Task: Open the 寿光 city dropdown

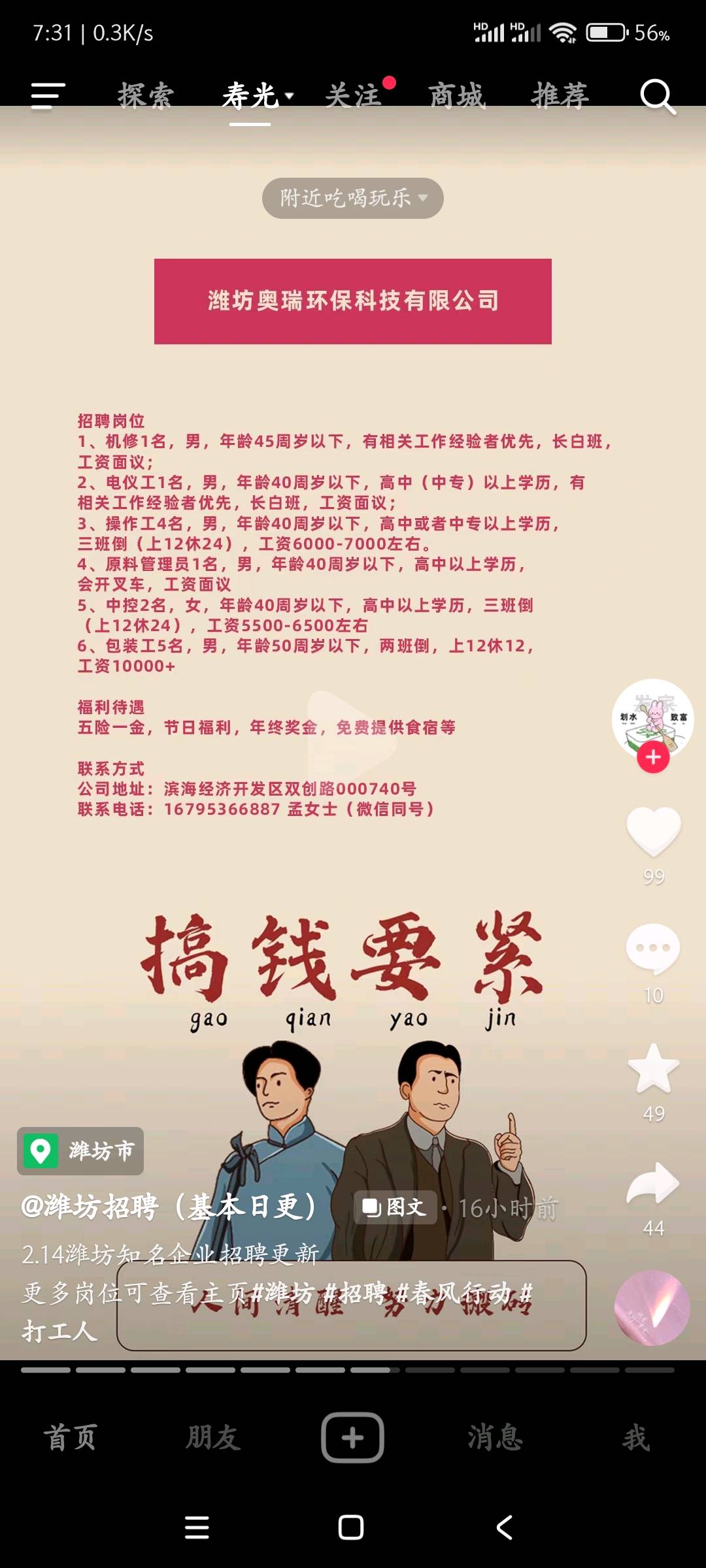Action: tap(258, 96)
